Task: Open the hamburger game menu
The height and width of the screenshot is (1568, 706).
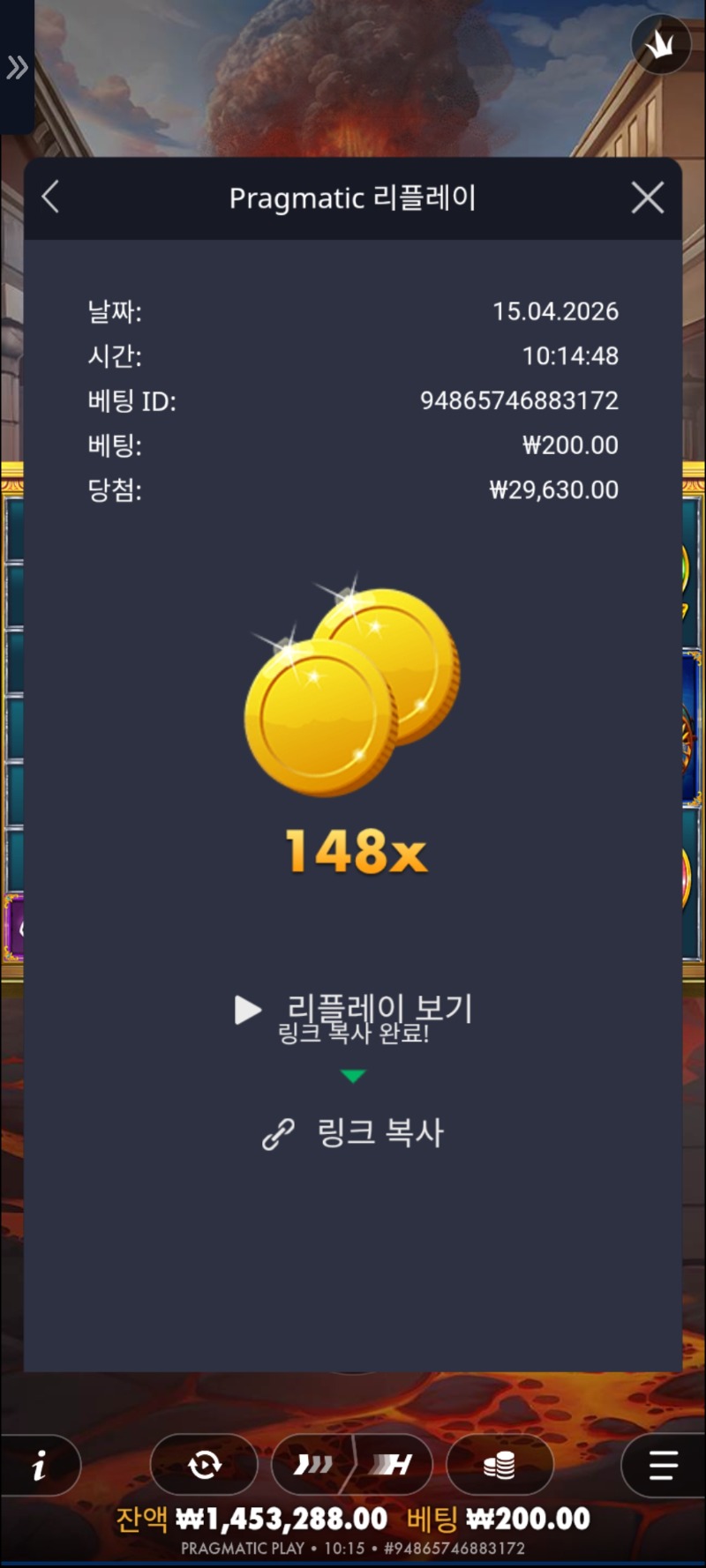Action: point(663,1466)
